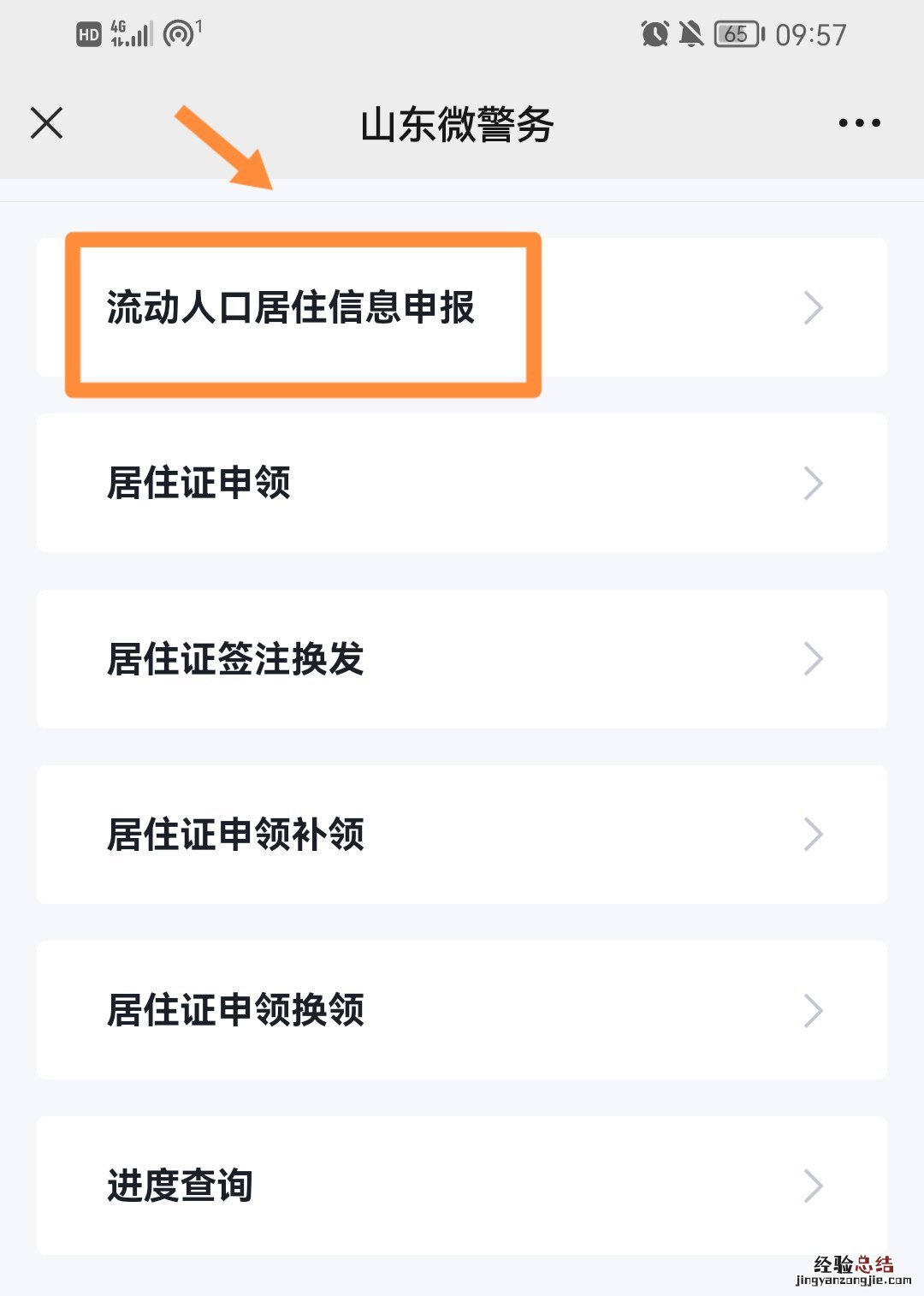Open the three-dot overflow menu
This screenshot has height=1296, width=924.
859,123
